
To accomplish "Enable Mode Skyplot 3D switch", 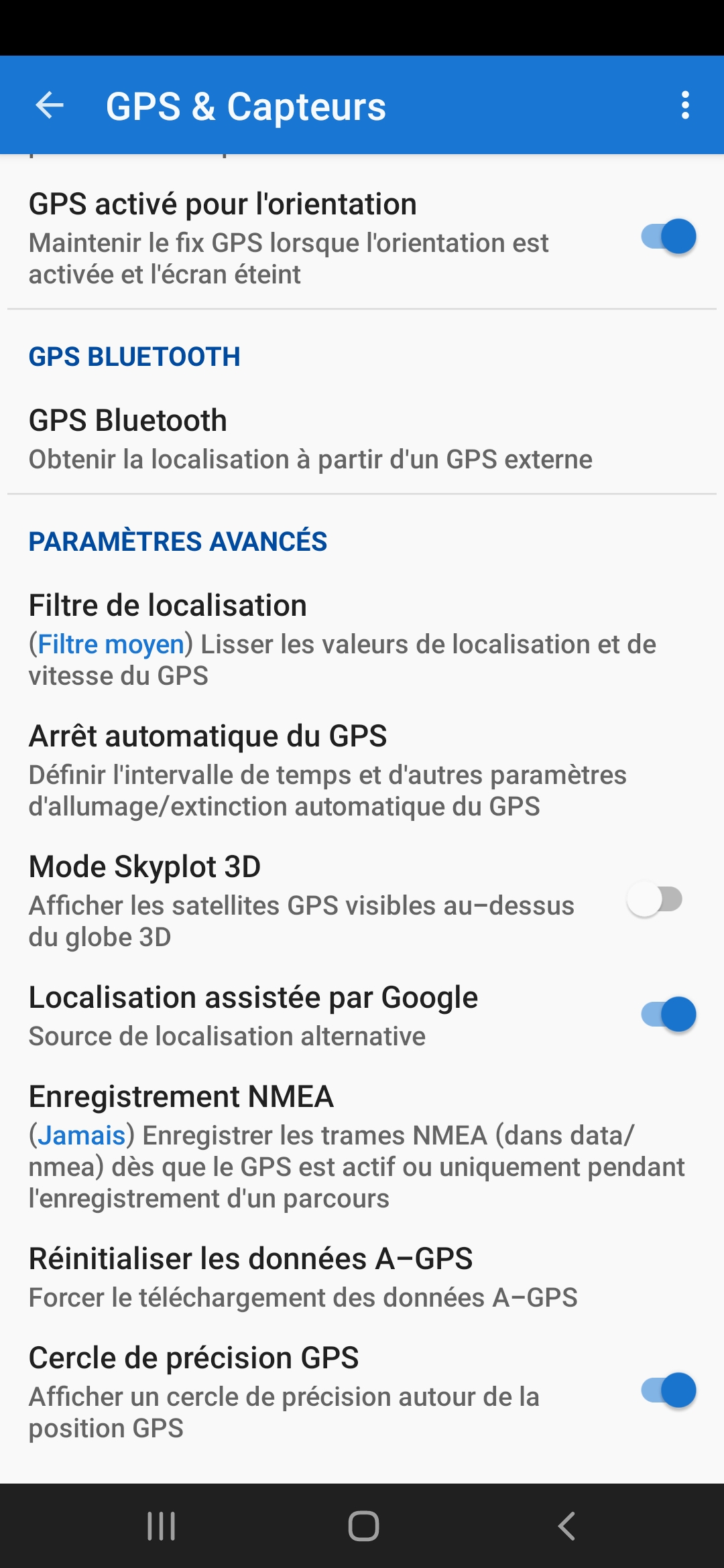I will point(655,900).
